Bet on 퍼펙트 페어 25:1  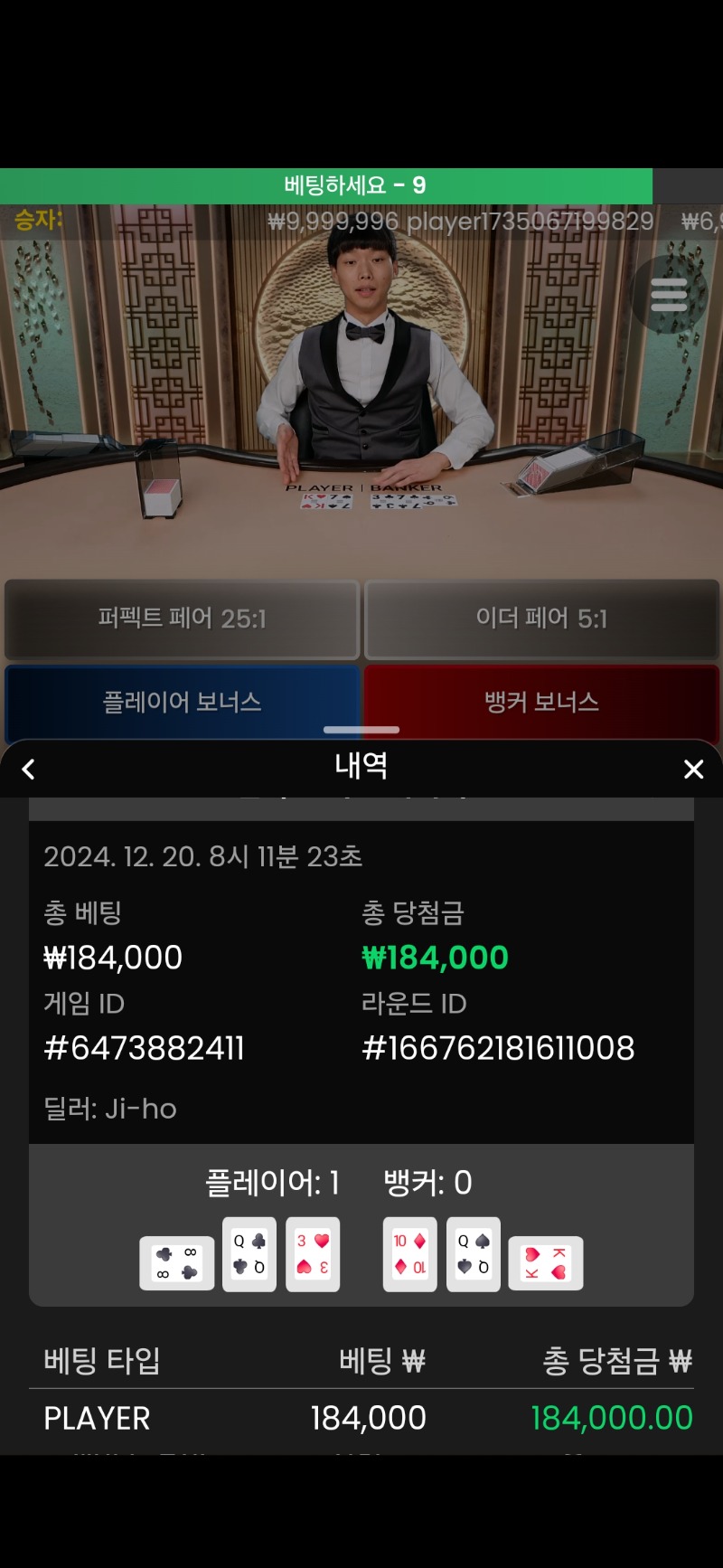[x=182, y=619]
